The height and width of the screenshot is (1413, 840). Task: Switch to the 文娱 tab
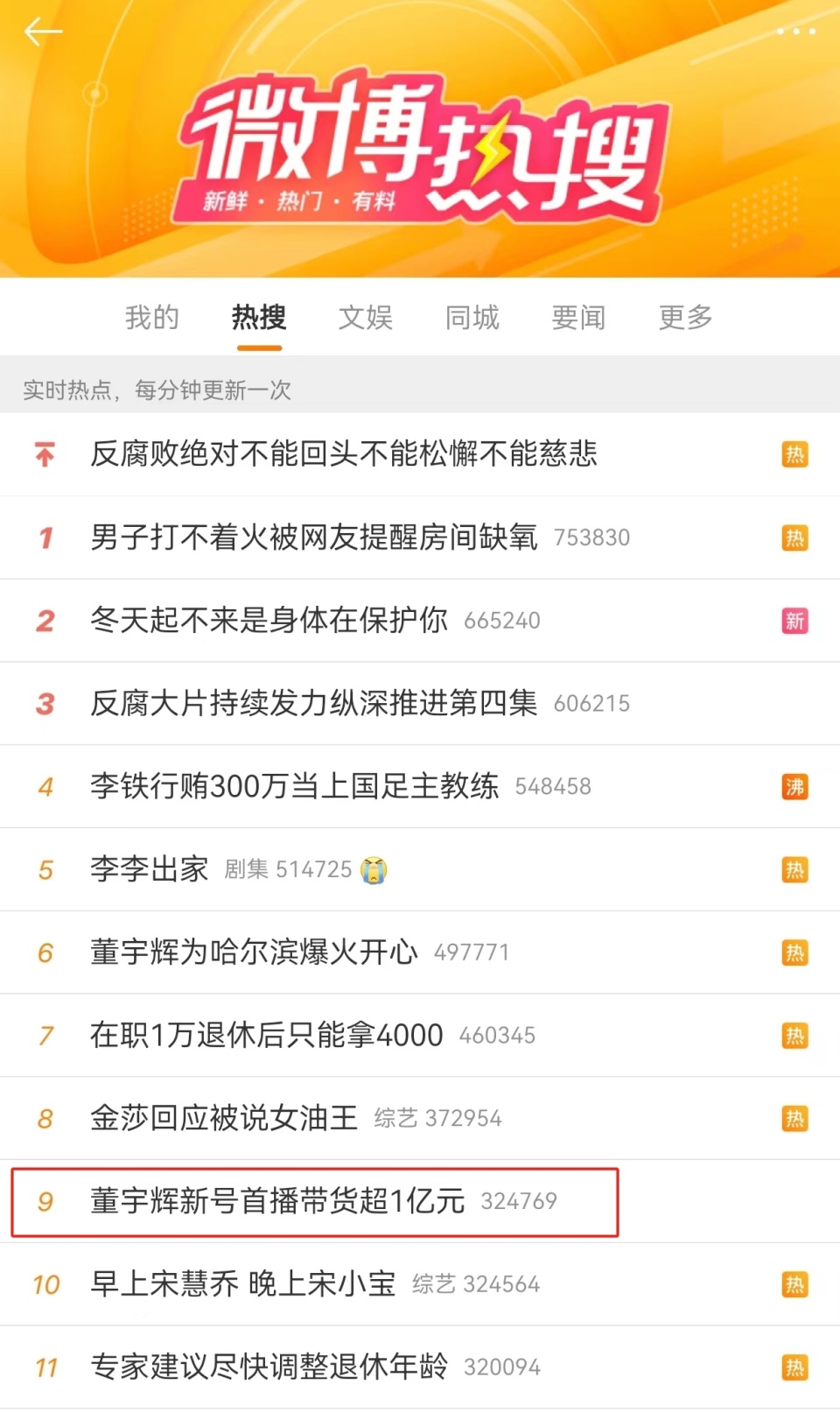click(365, 318)
